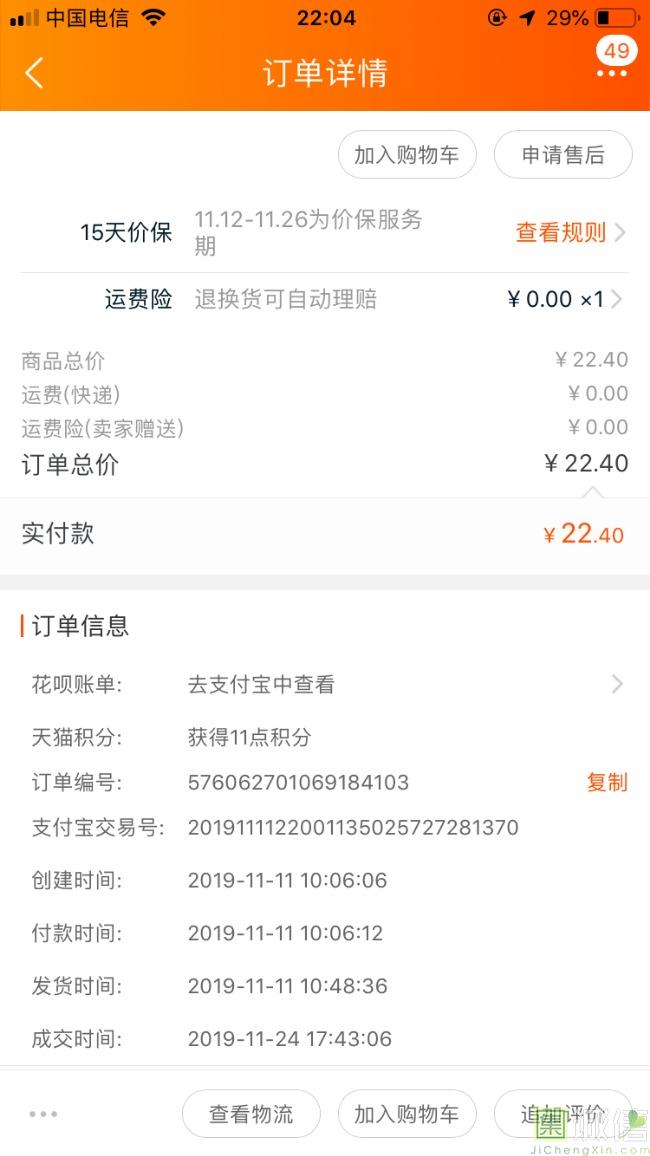Screen dimensions: 650x1156
Task: Go back from order details
Action: pos(34,73)
